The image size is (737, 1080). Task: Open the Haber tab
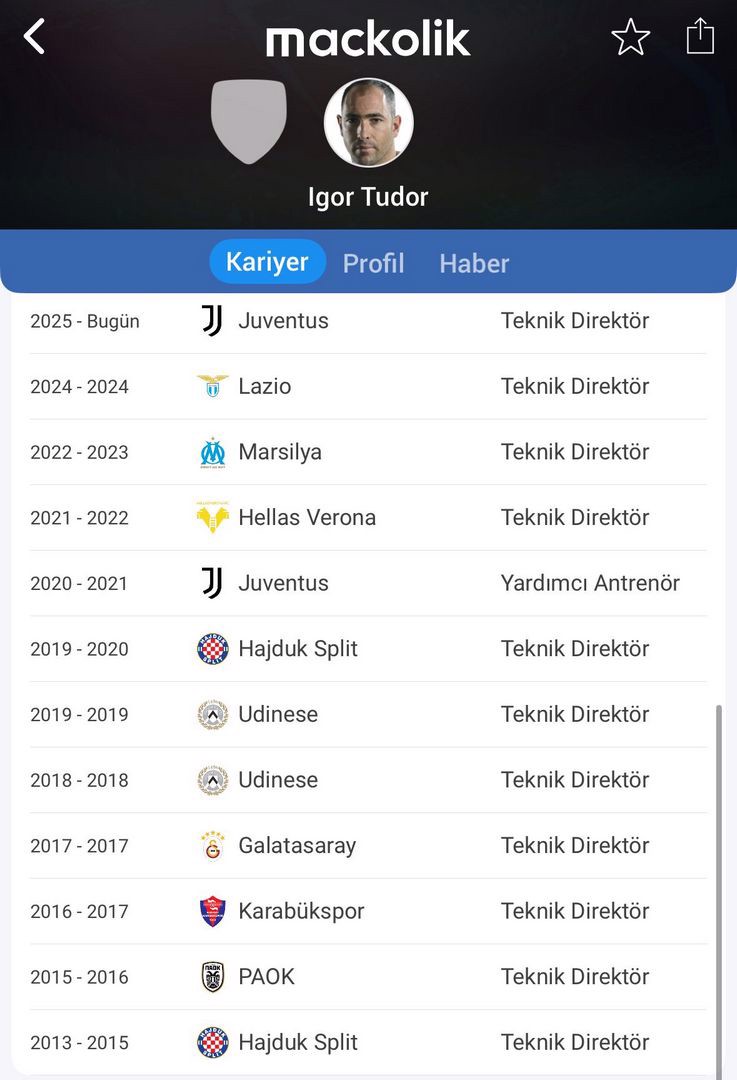pyautogui.click(x=474, y=263)
